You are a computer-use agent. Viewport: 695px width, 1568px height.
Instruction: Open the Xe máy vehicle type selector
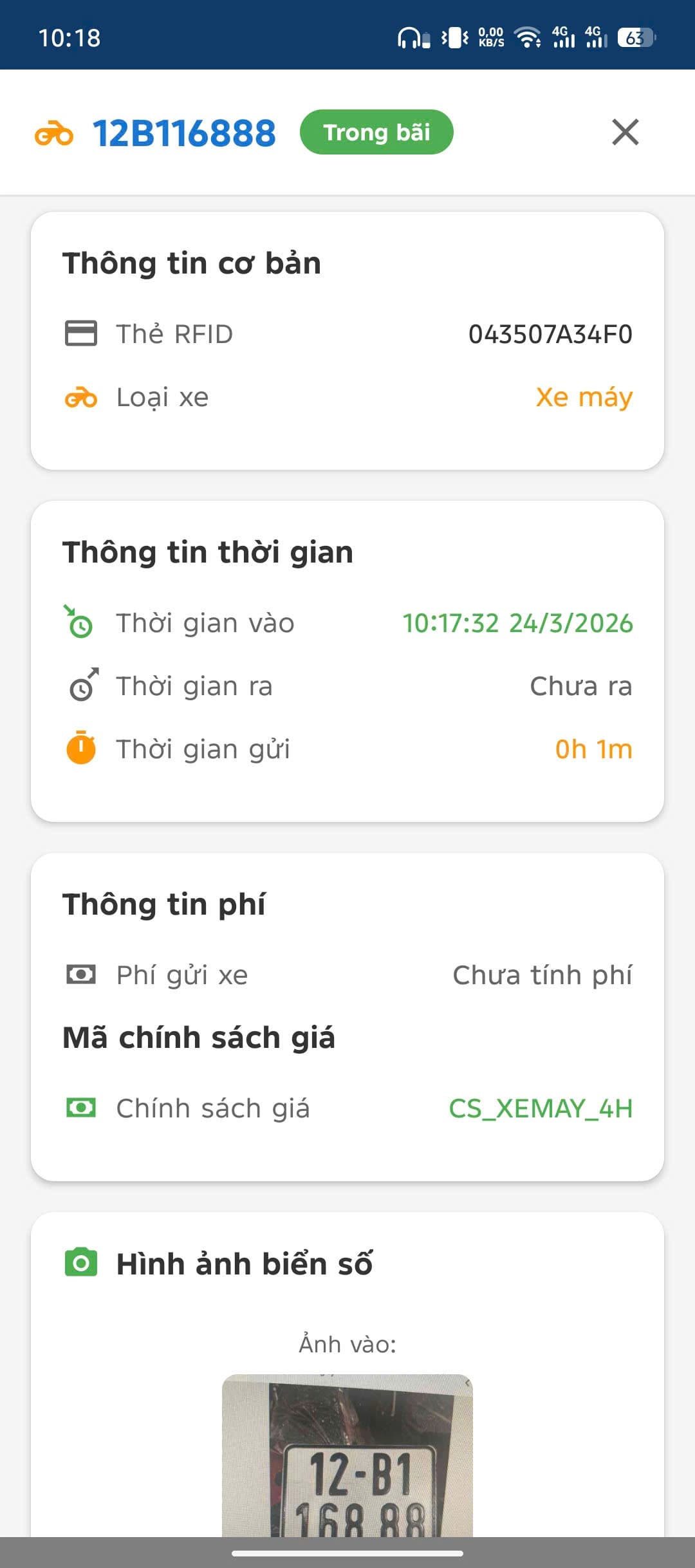coord(584,397)
